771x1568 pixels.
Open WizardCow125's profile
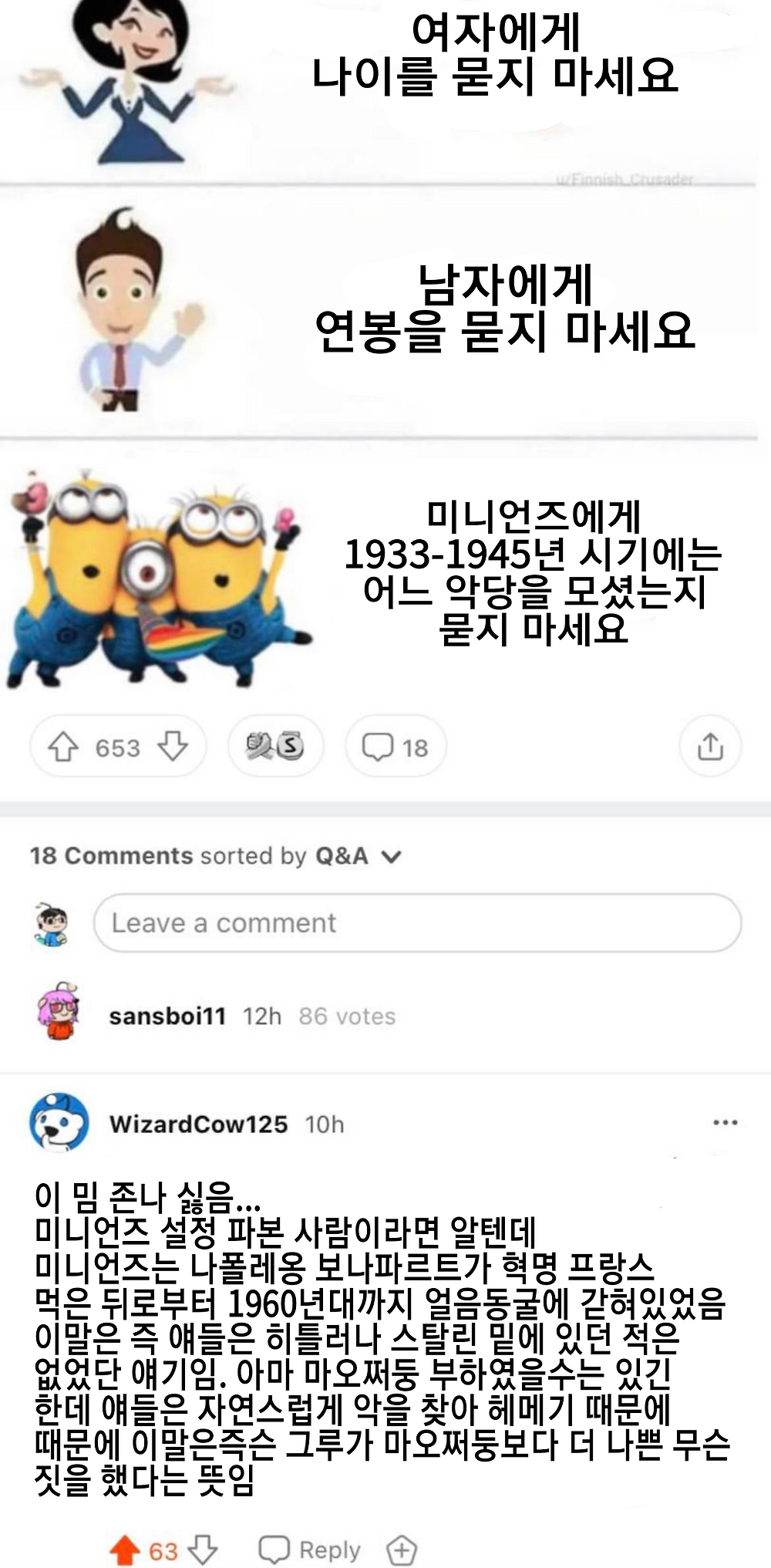[198, 1124]
